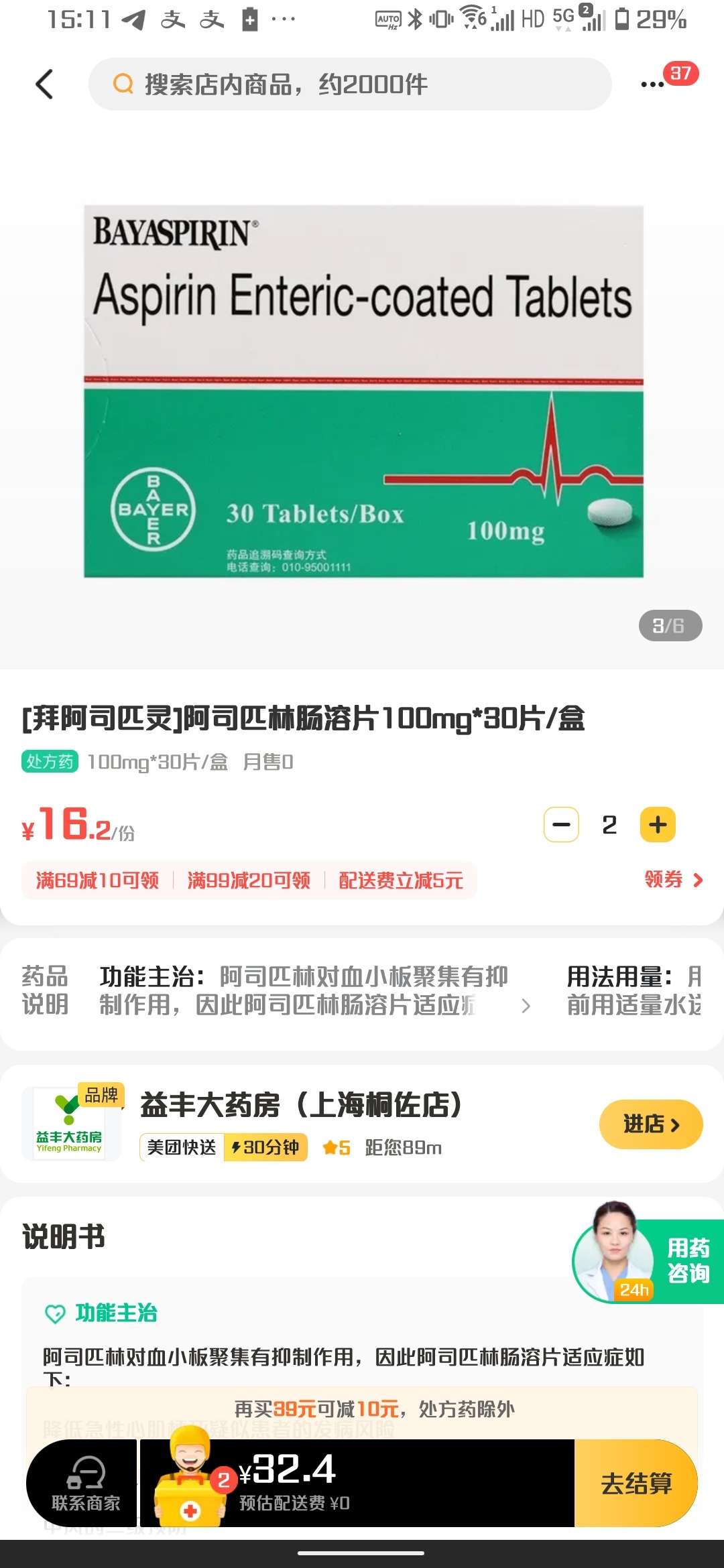Proceed to checkout with 去结算
Image resolution: width=724 pixels, height=1568 pixels.
(x=636, y=1484)
